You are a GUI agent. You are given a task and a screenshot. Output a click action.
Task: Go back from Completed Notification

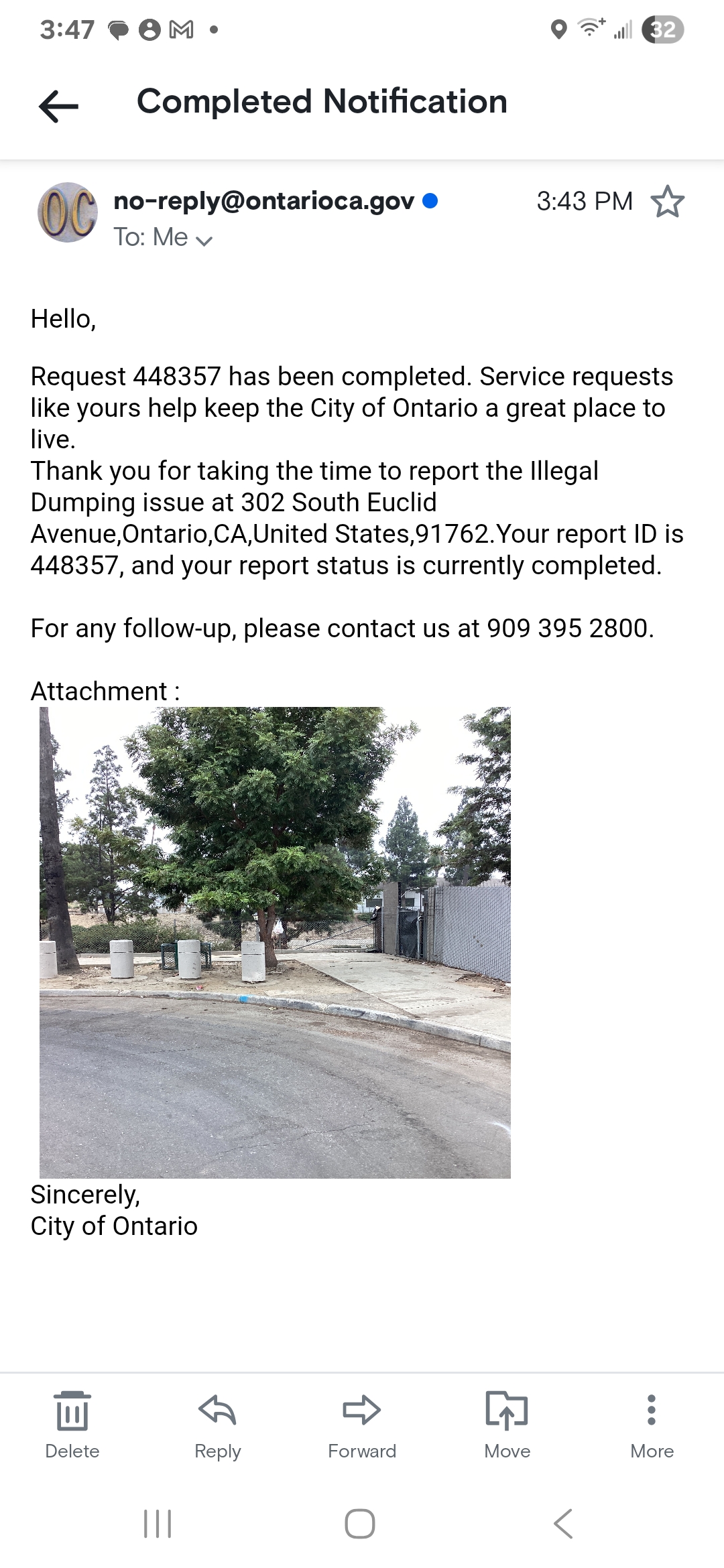59,105
